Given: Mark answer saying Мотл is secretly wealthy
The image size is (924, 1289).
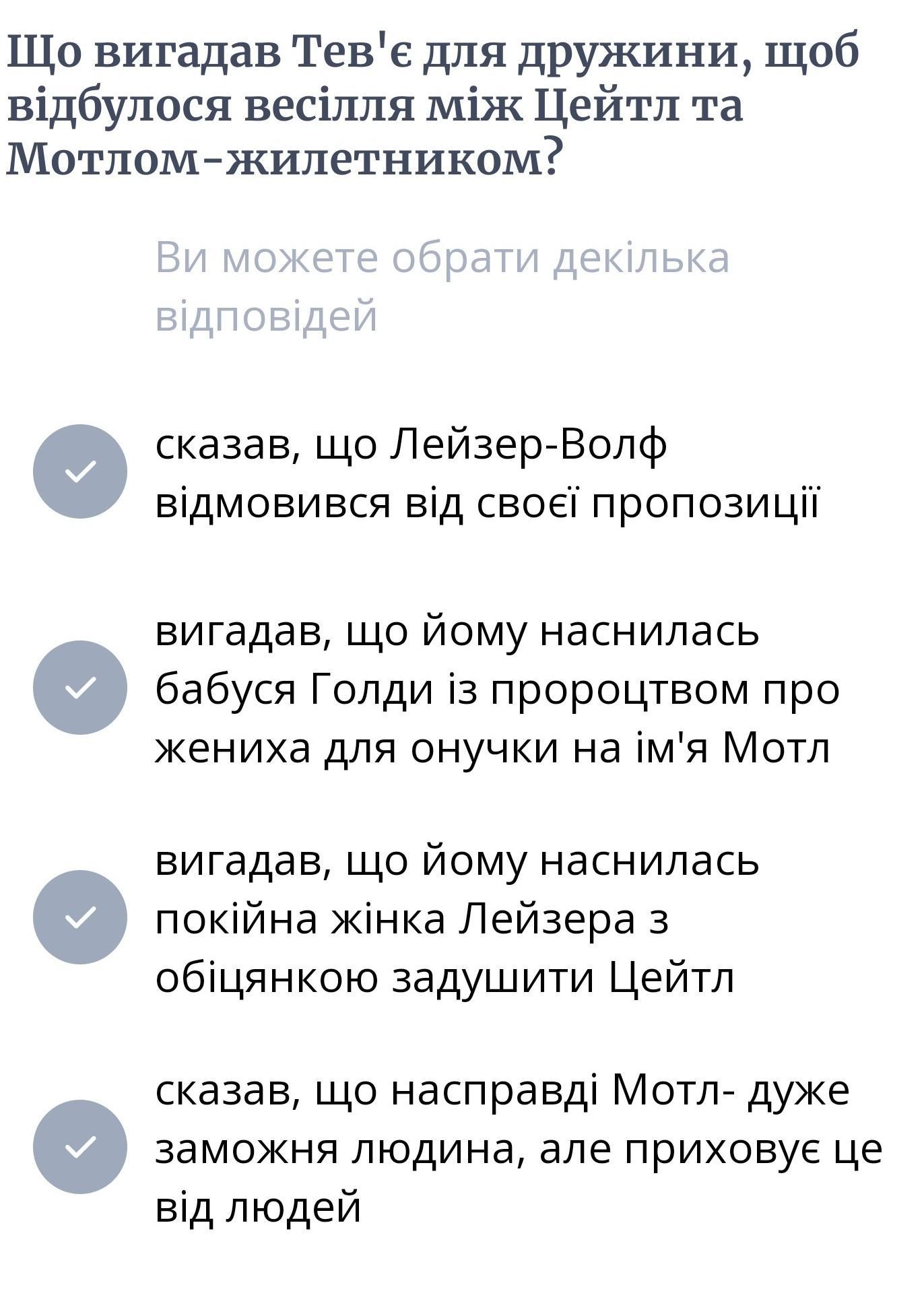Looking at the screenshot, I should coord(79,1146).
